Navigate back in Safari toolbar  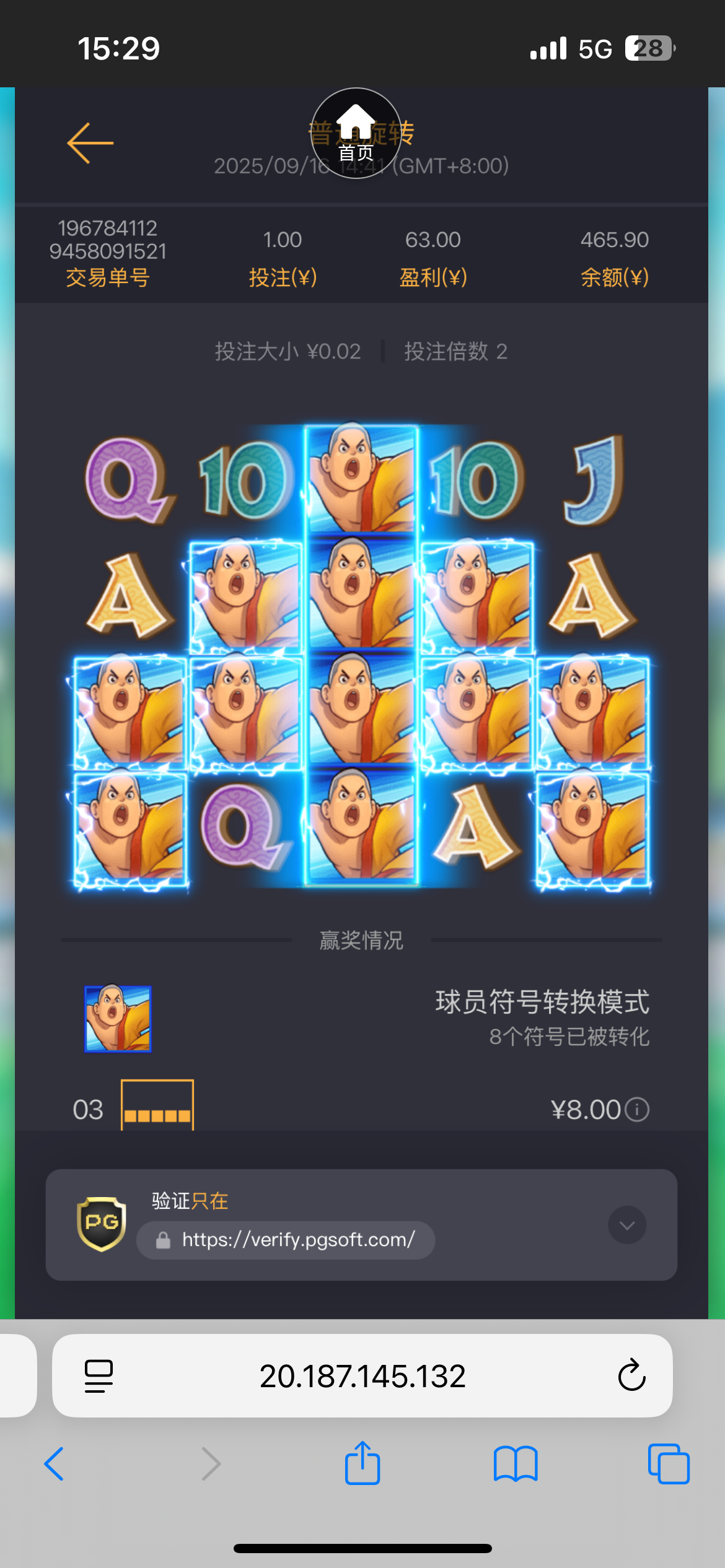click(54, 1464)
